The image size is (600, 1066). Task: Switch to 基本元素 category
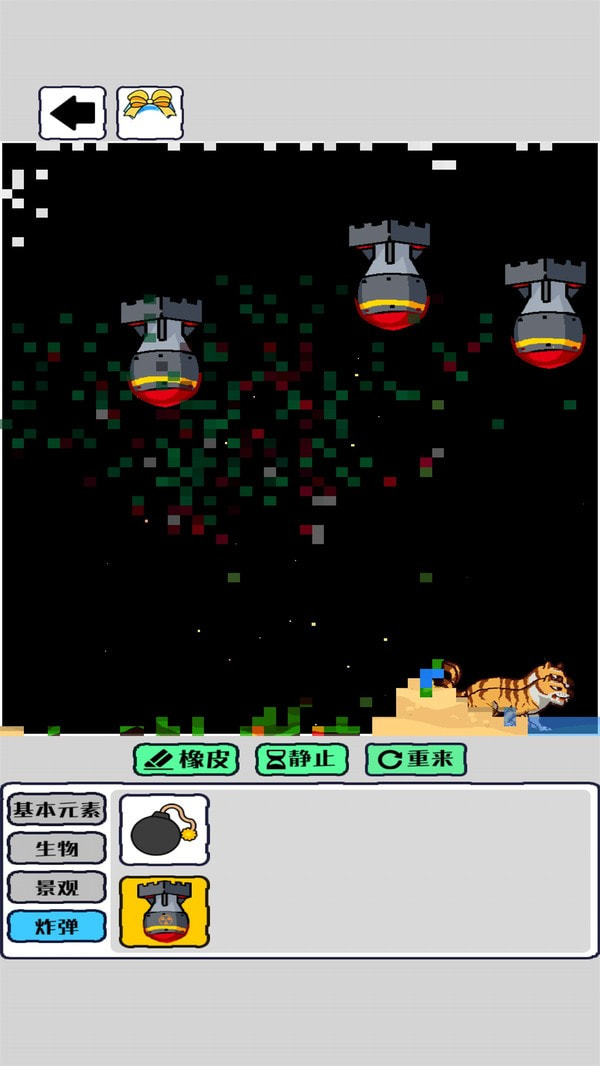(57, 809)
